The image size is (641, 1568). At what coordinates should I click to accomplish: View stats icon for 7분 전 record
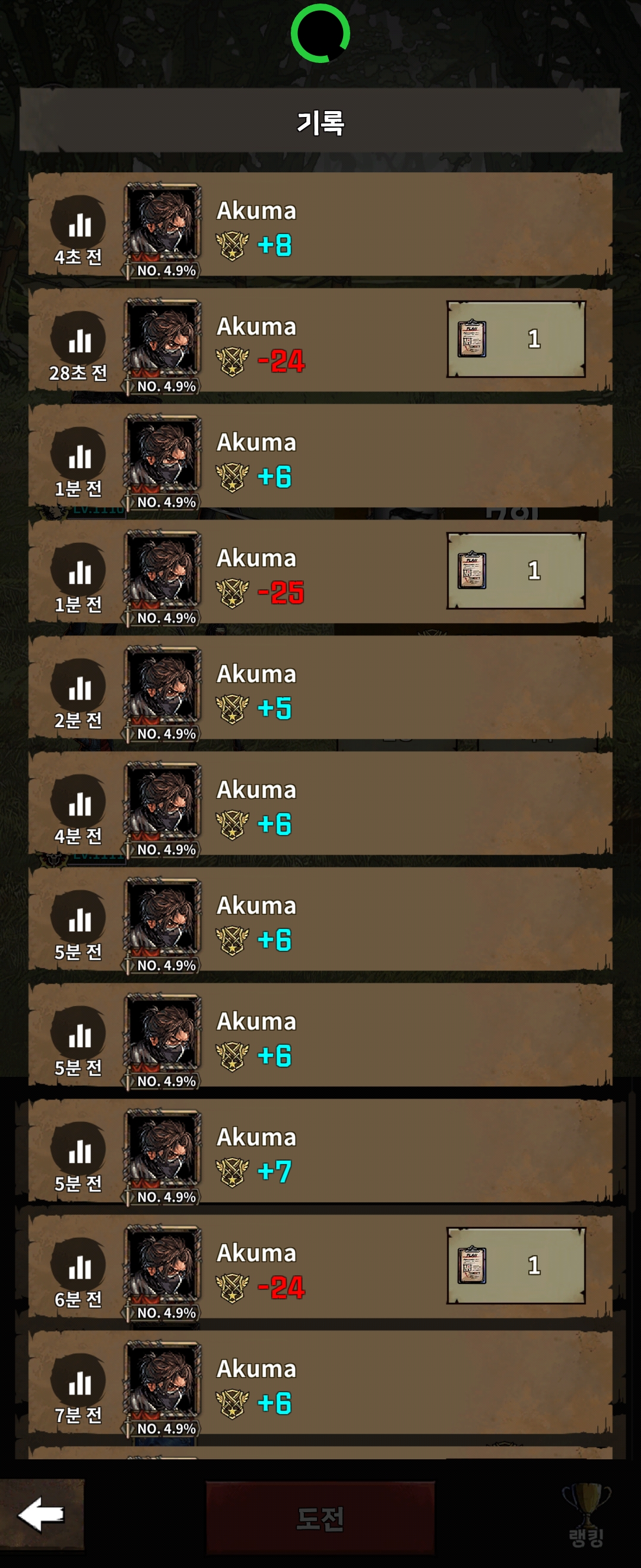(78, 1381)
